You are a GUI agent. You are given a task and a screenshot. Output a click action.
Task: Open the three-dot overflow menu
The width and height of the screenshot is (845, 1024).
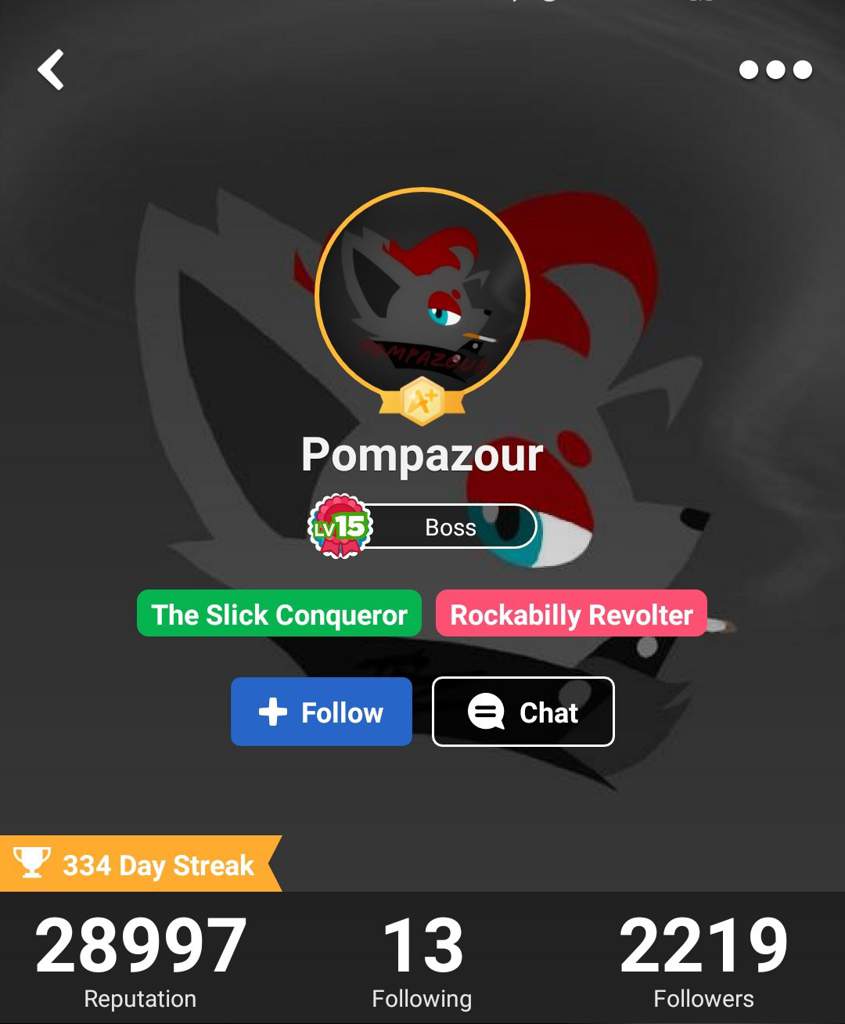775,70
